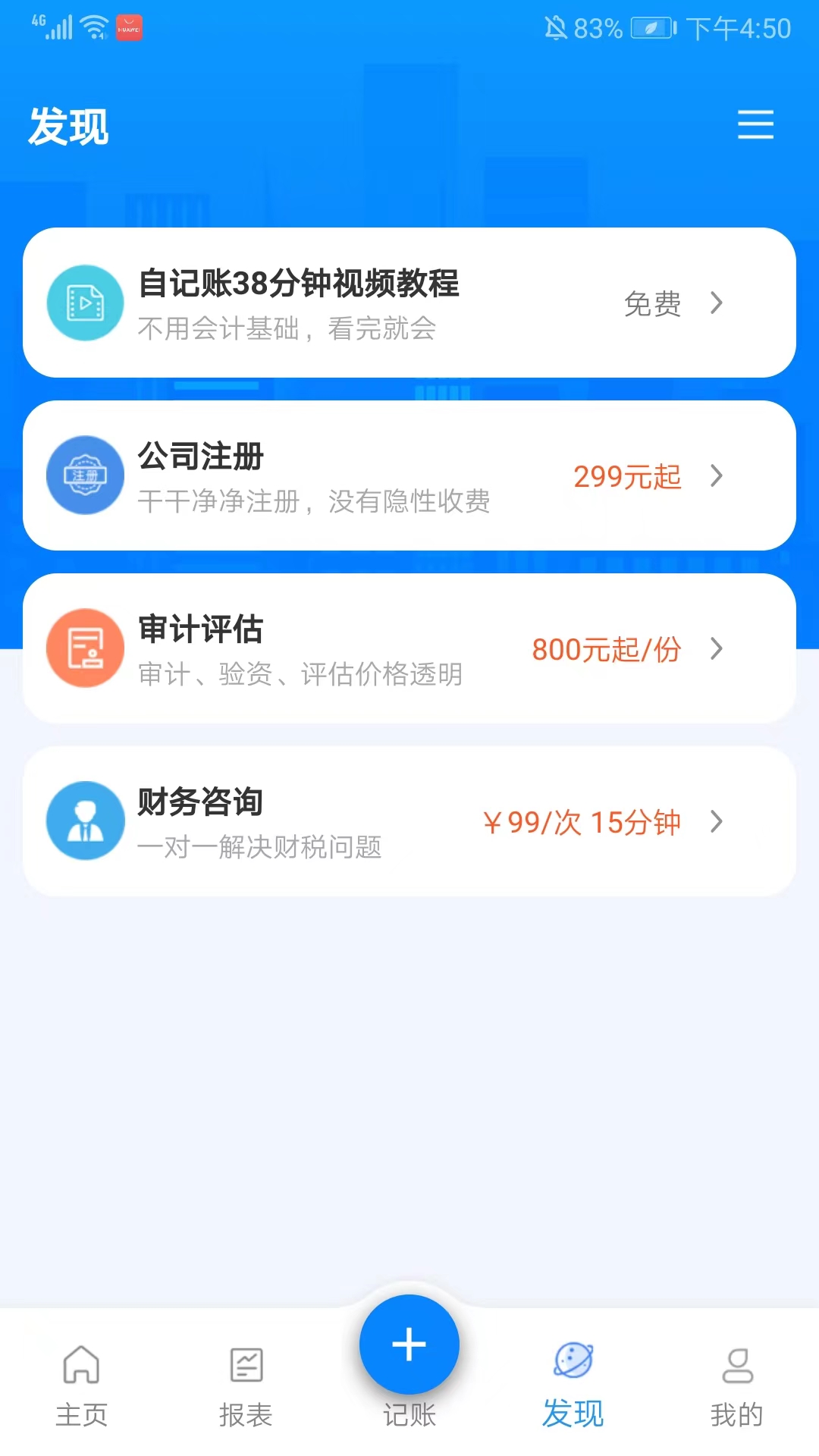Open the 主页 home tab icon

pos(81,1361)
